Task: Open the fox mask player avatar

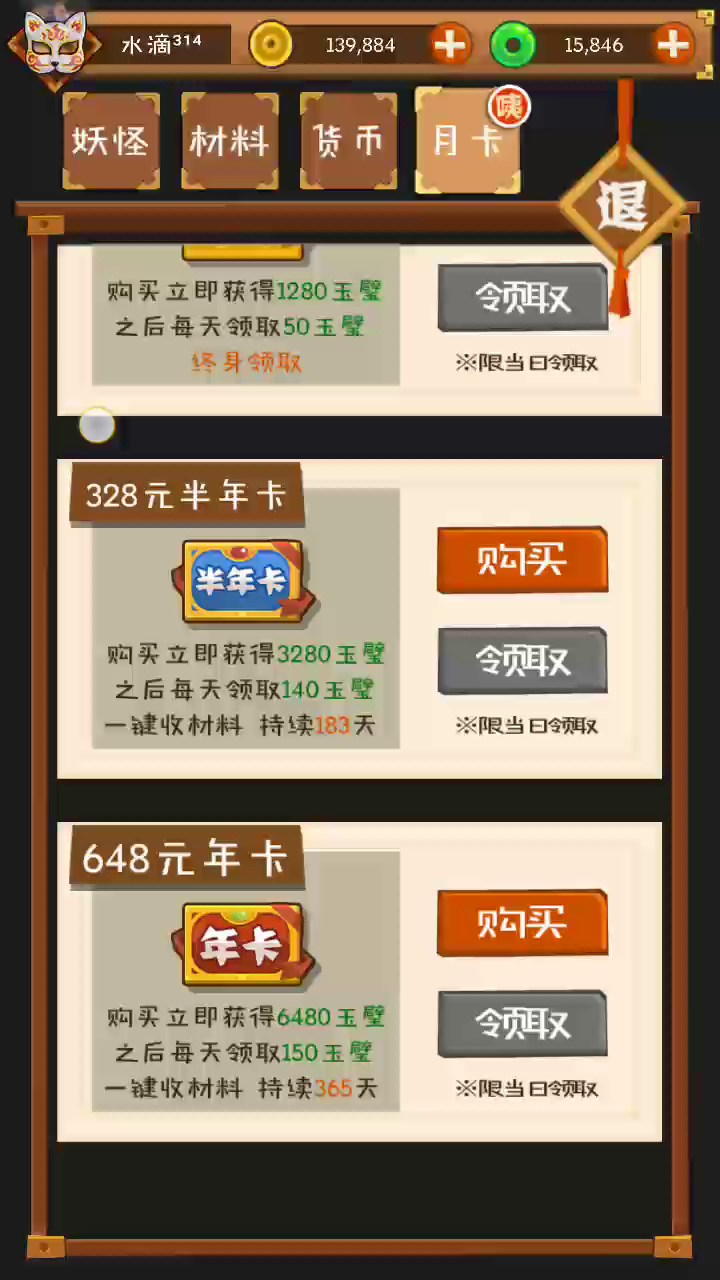Action: coord(53,43)
